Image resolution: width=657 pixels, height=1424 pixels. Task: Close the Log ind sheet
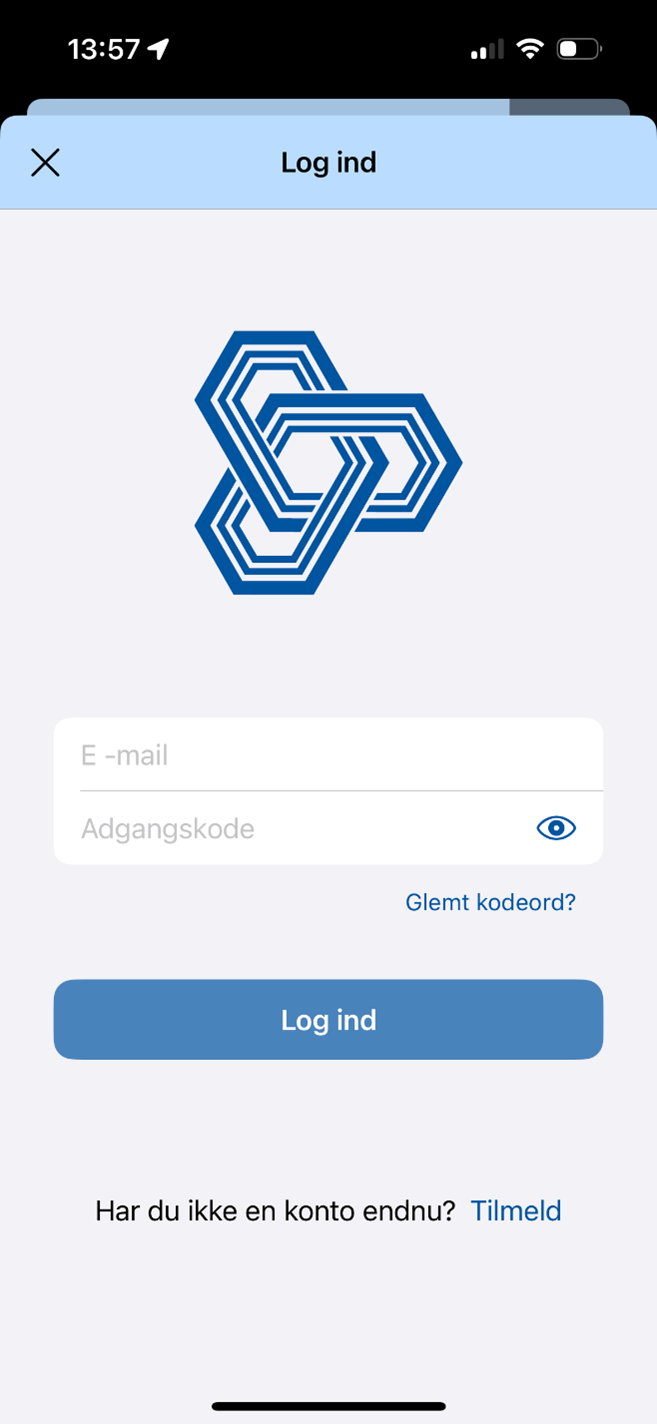45,162
